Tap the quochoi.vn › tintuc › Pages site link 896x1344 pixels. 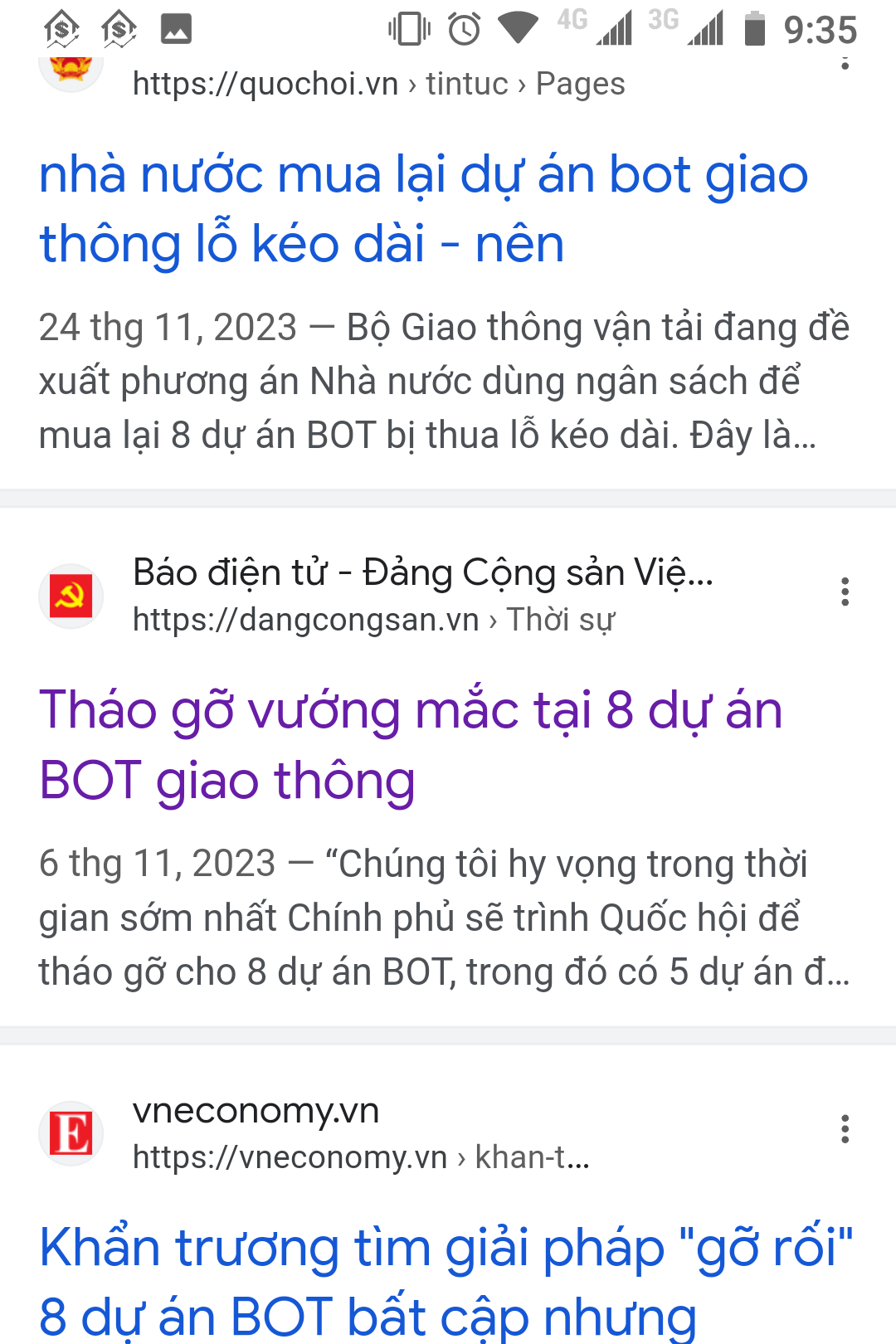pyautogui.click(x=378, y=84)
